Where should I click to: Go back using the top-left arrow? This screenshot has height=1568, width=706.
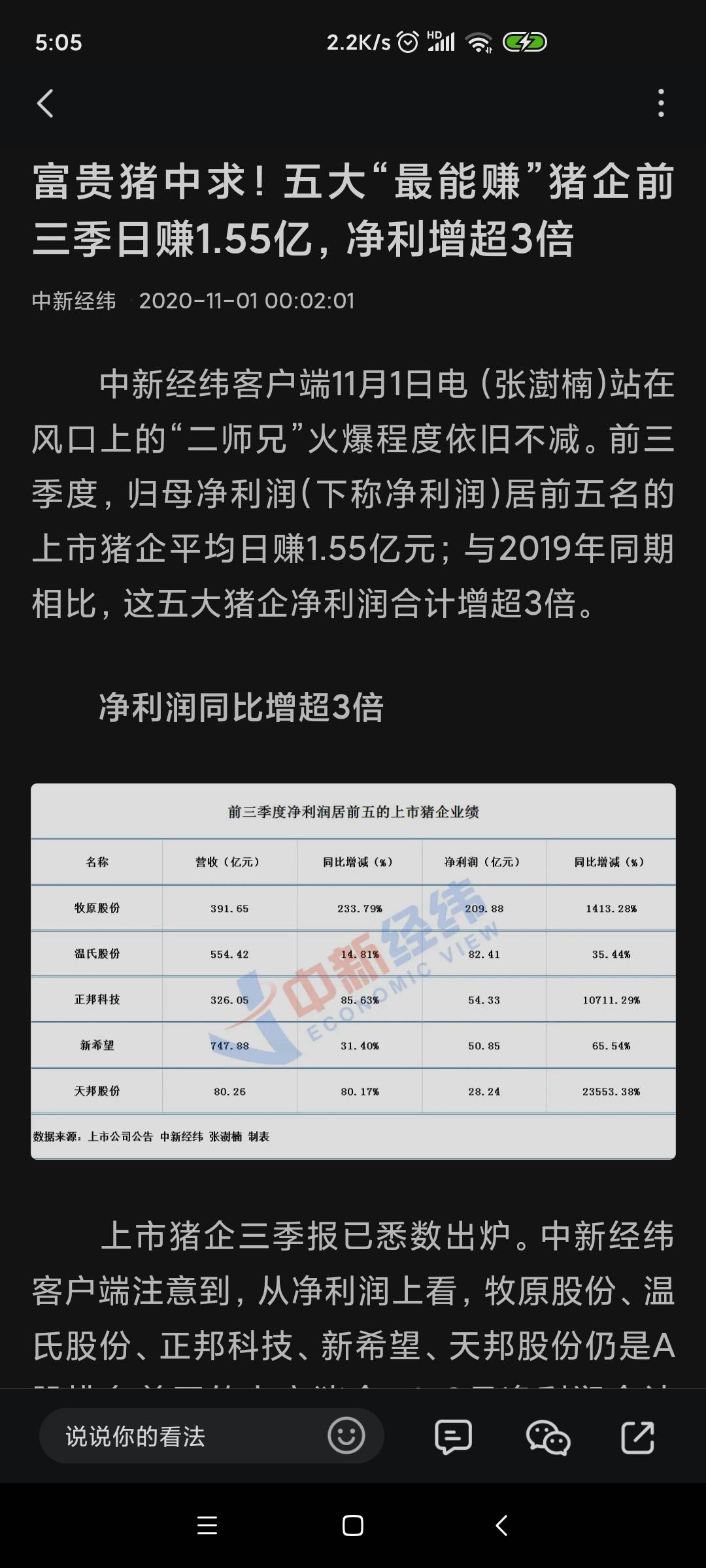pyautogui.click(x=45, y=103)
